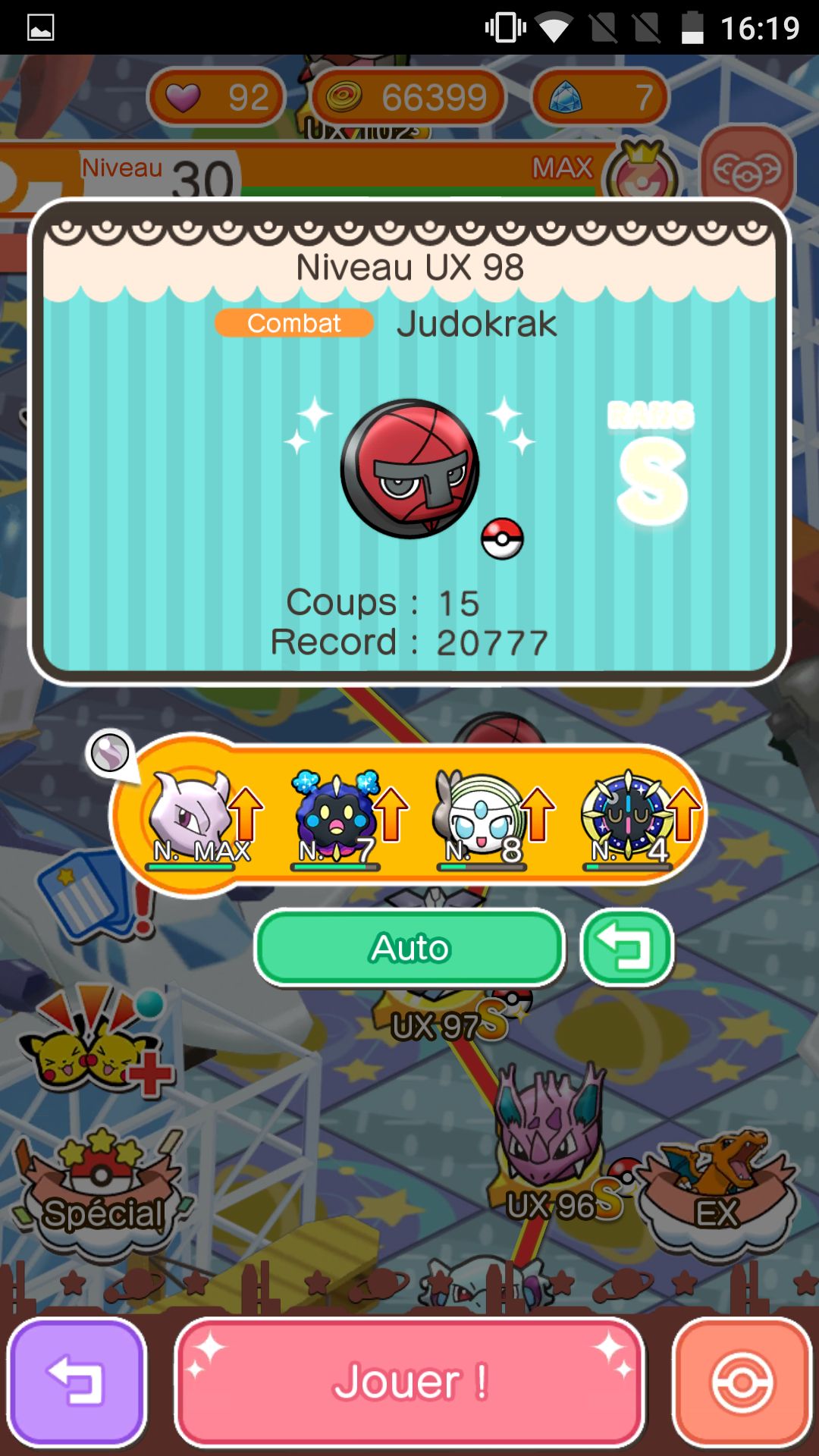Open the orange Poké Ball menu button
The height and width of the screenshot is (1456, 819).
click(742, 1382)
